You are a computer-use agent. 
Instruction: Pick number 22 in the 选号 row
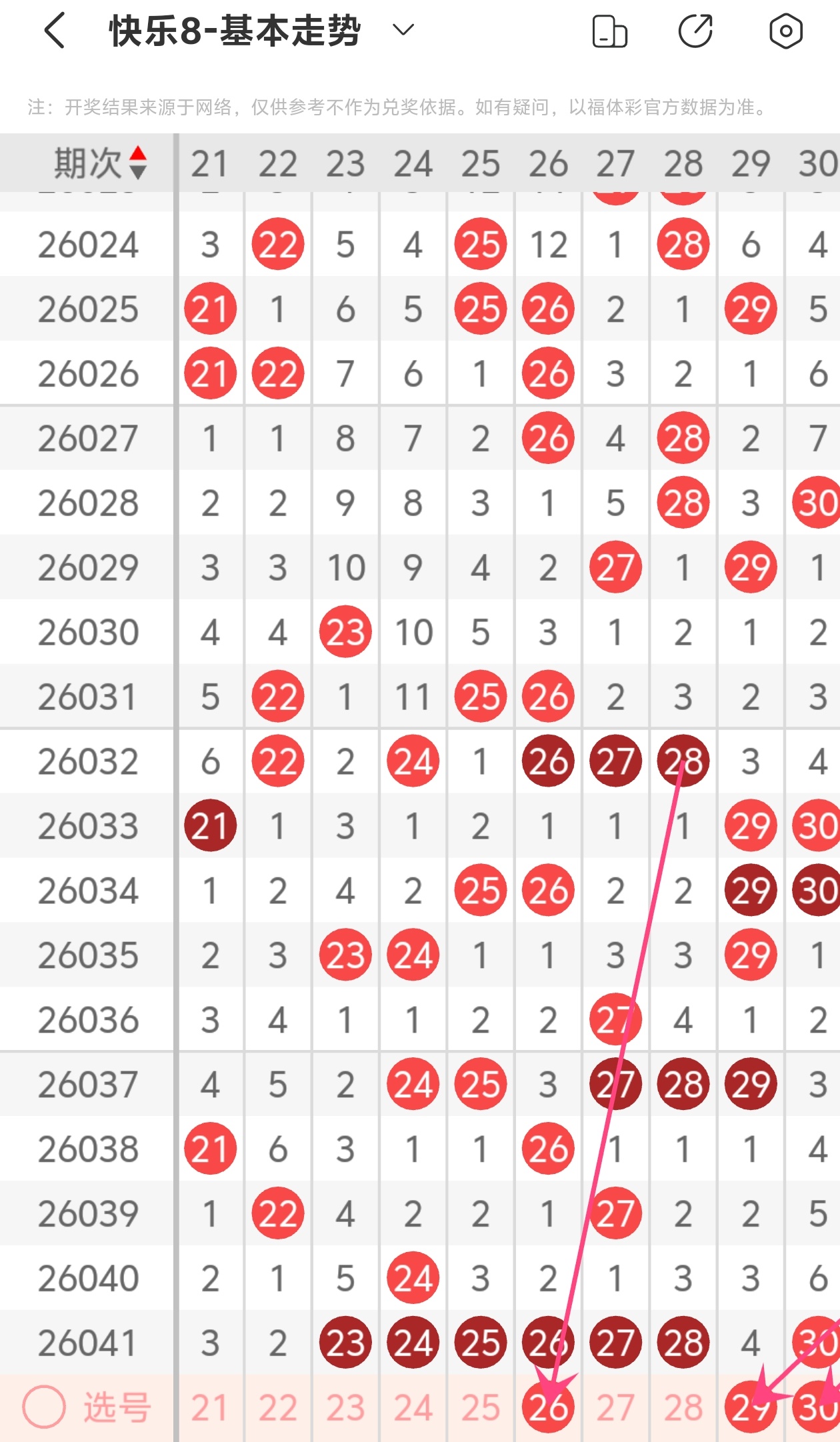tap(278, 1407)
